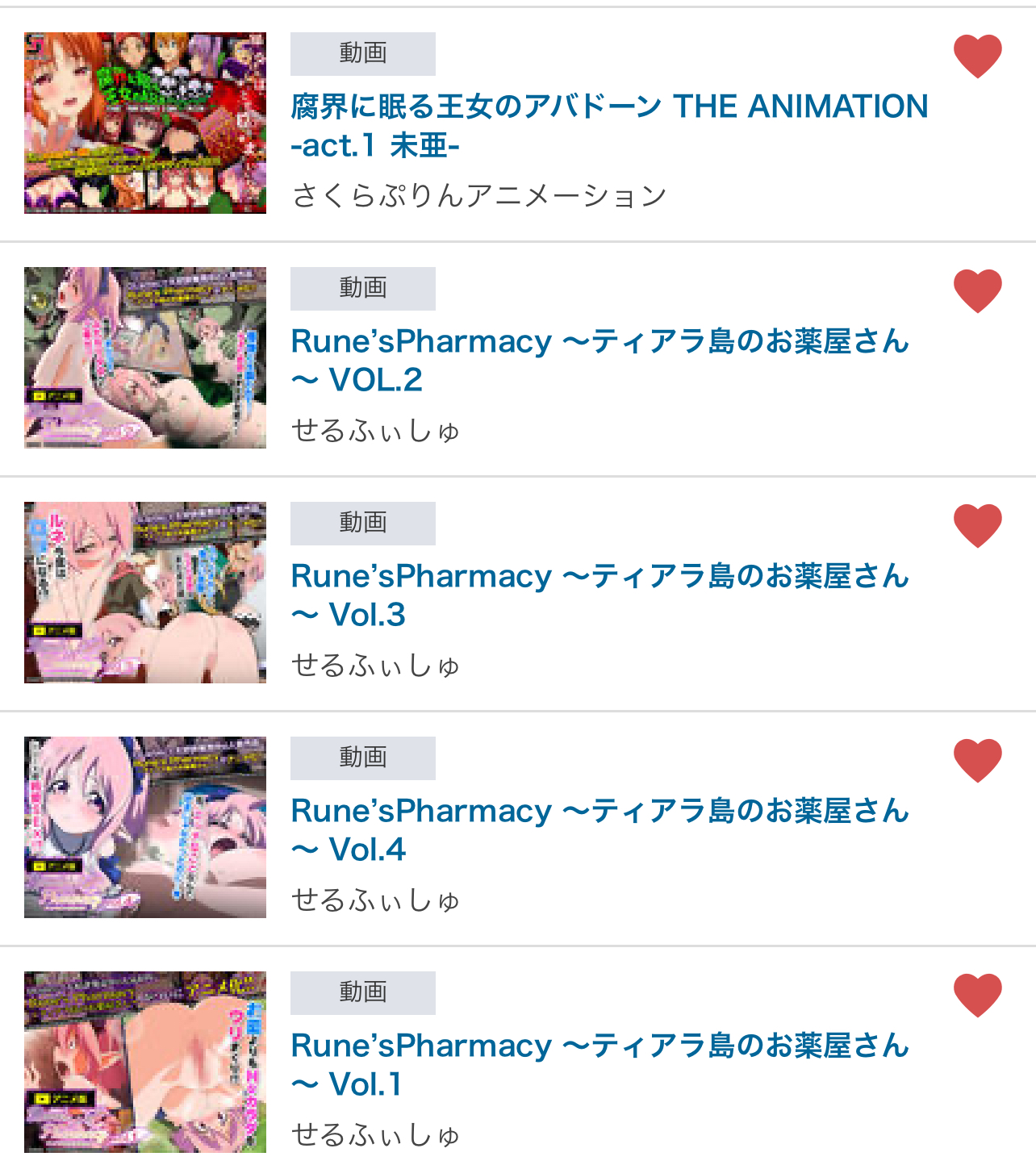
Task: Open the cover thumbnail of 腐界に眠る王女のアバドーン
Action: [x=145, y=123]
